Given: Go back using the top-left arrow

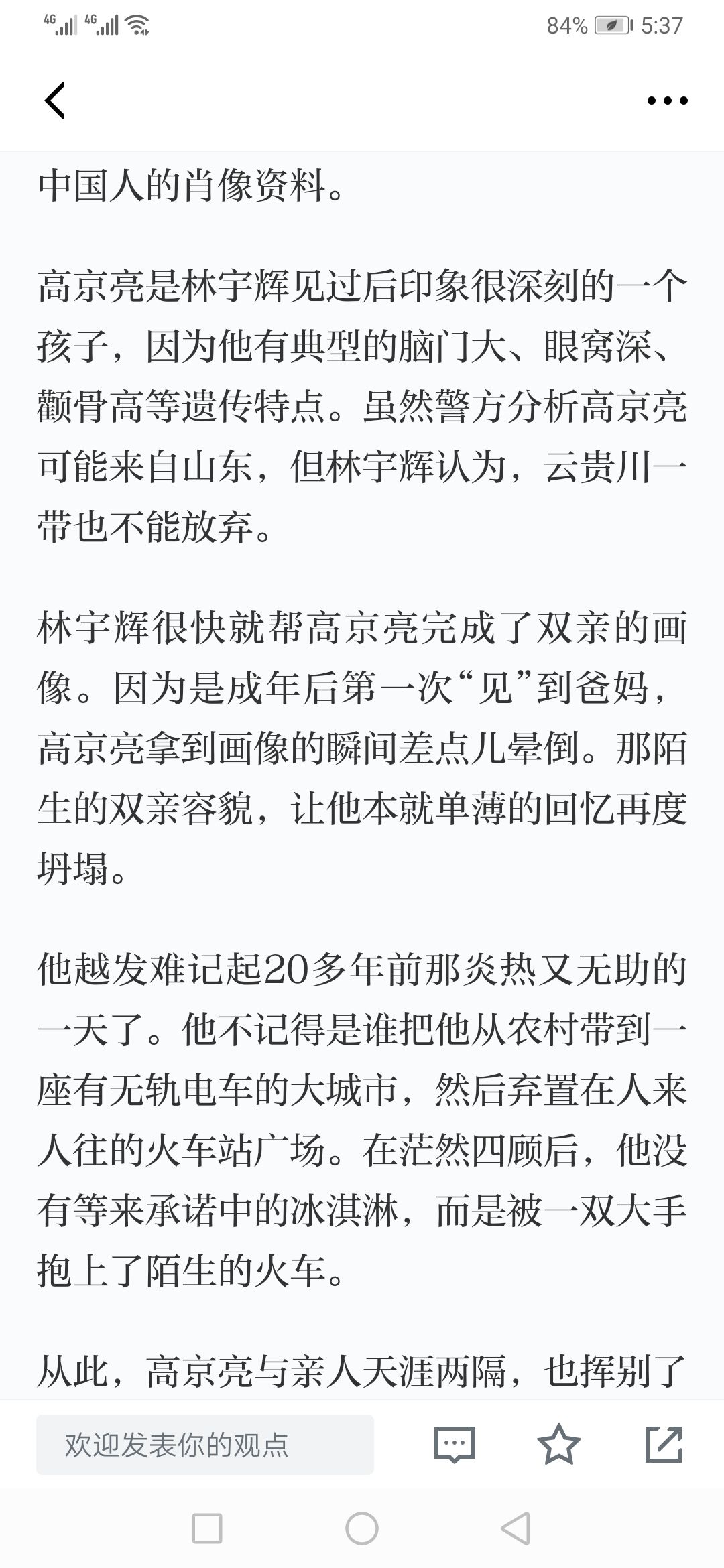Looking at the screenshot, I should coord(55,101).
